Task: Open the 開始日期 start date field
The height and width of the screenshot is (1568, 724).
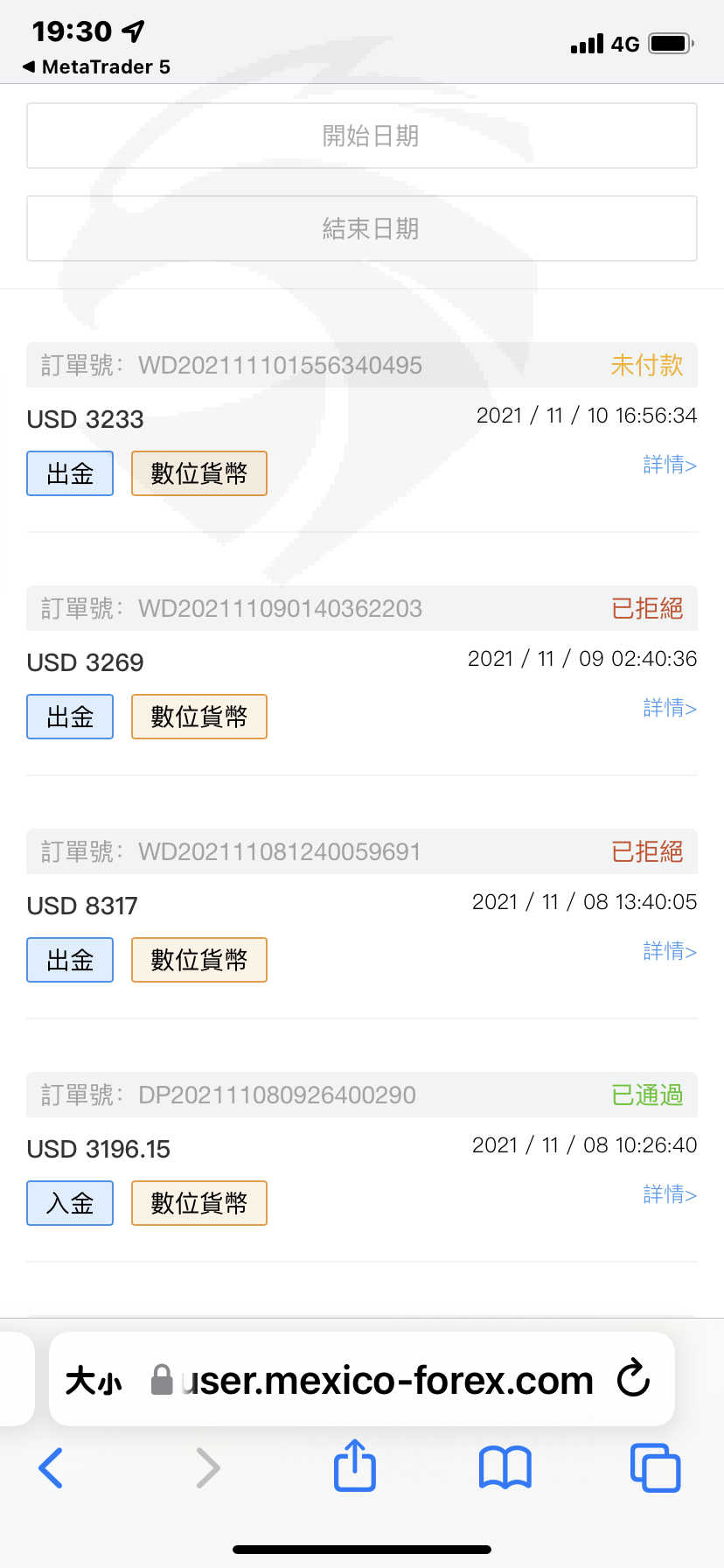Action: pyautogui.click(x=362, y=136)
